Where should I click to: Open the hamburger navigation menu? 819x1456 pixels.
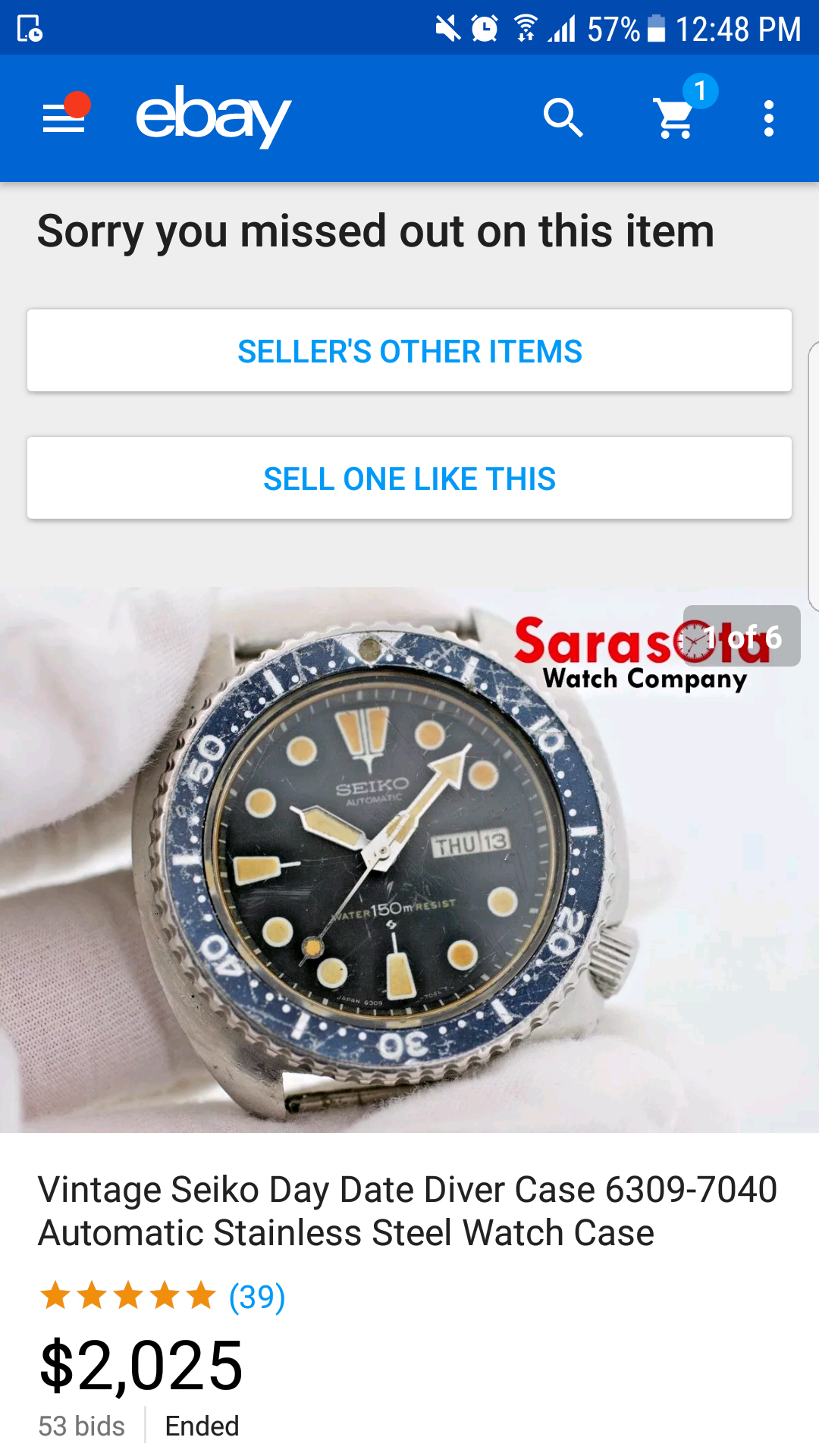point(64,118)
